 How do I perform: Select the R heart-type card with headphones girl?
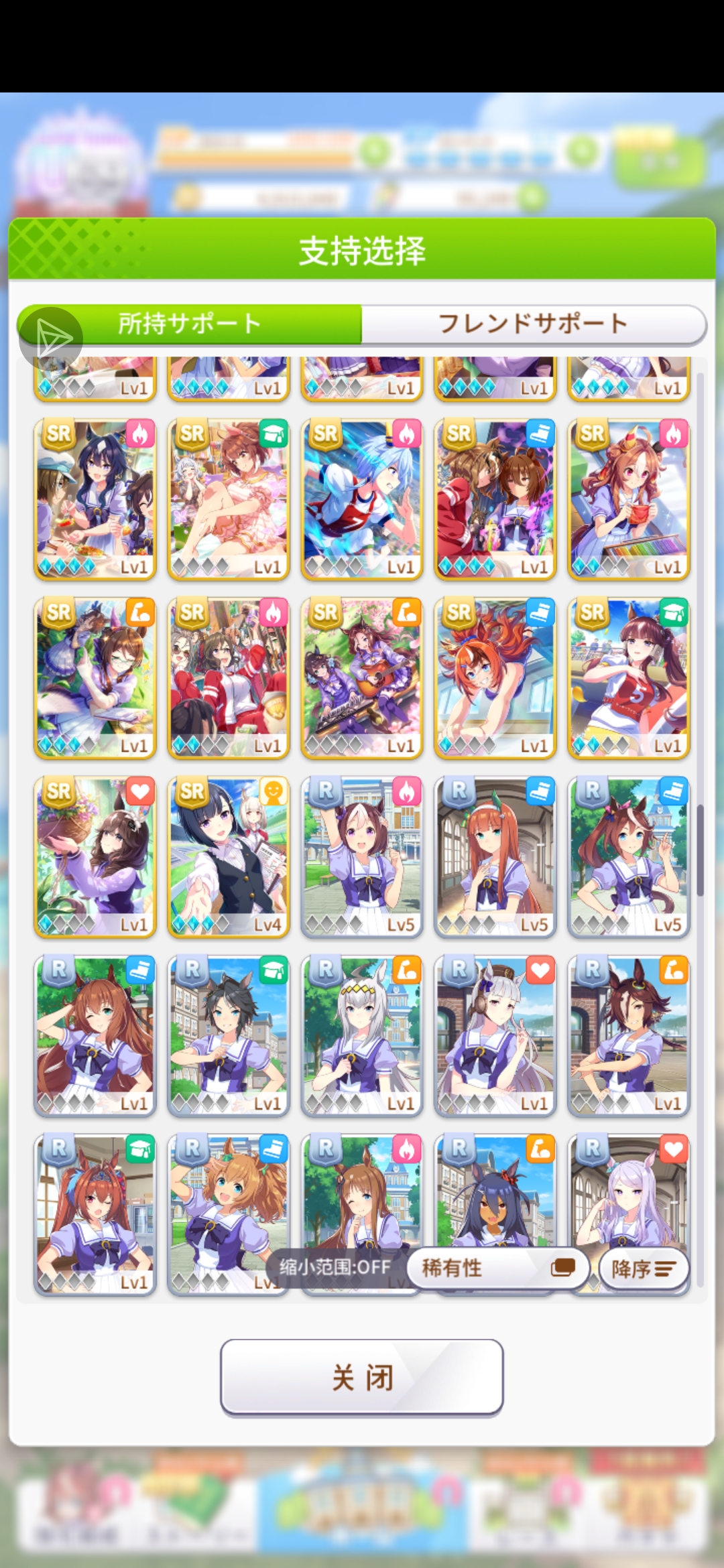pyautogui.click(x=495, y=1035)
